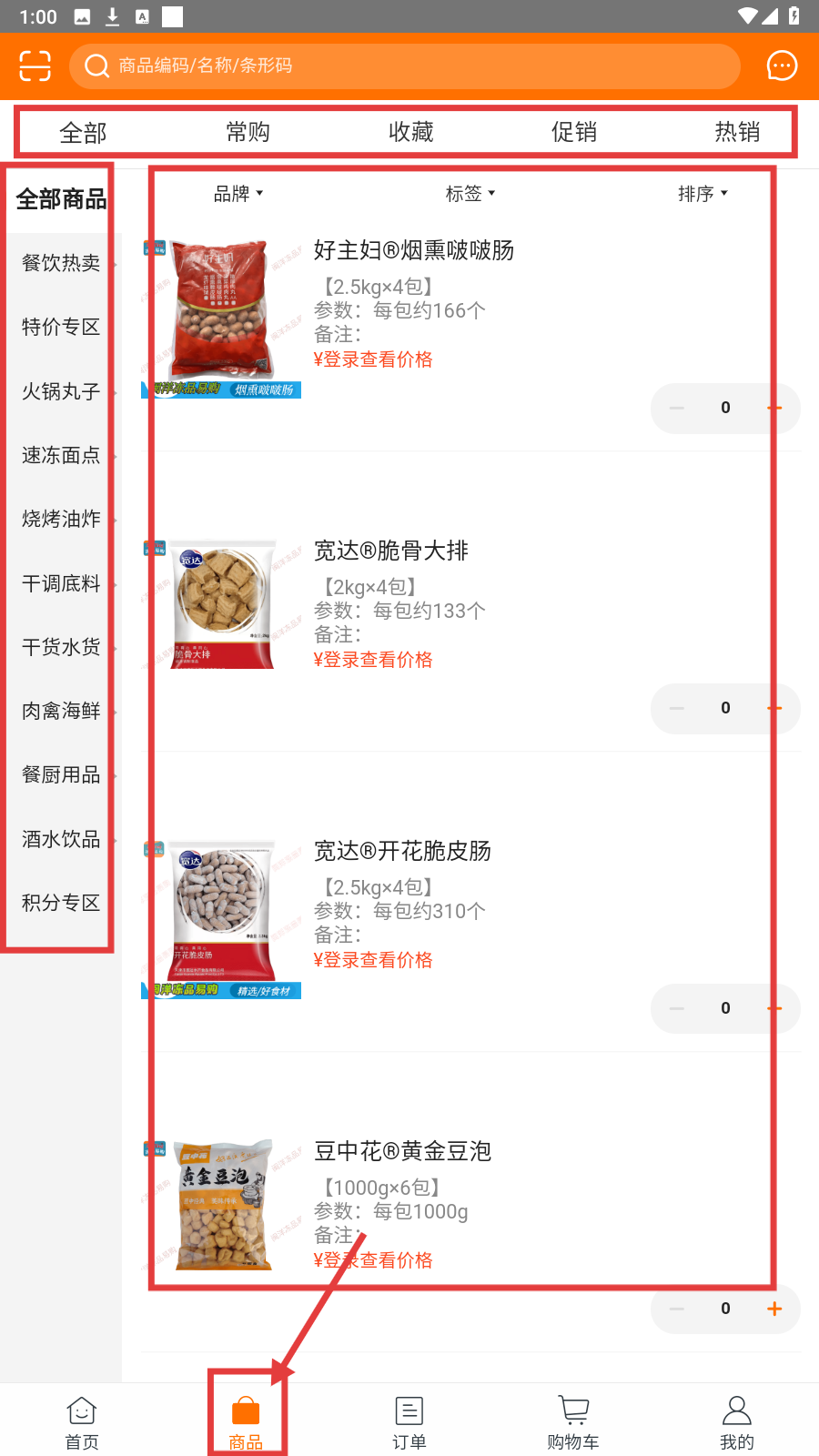This screenshot has width=819, height=1456.
Task: Choose the 火锅丸子 category
Action: (61, 391)
